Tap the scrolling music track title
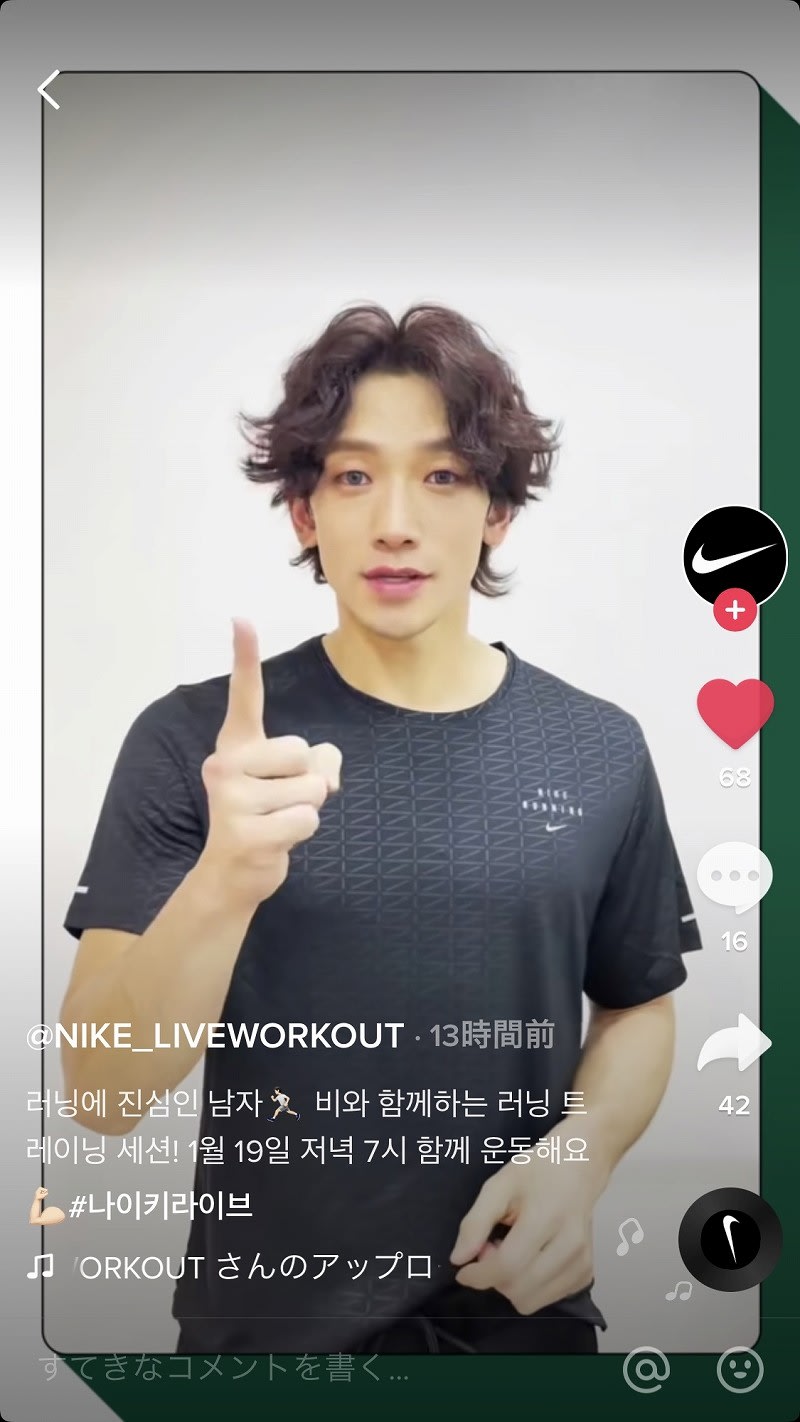This screenshot has height=1422, width=800. 255,1268
